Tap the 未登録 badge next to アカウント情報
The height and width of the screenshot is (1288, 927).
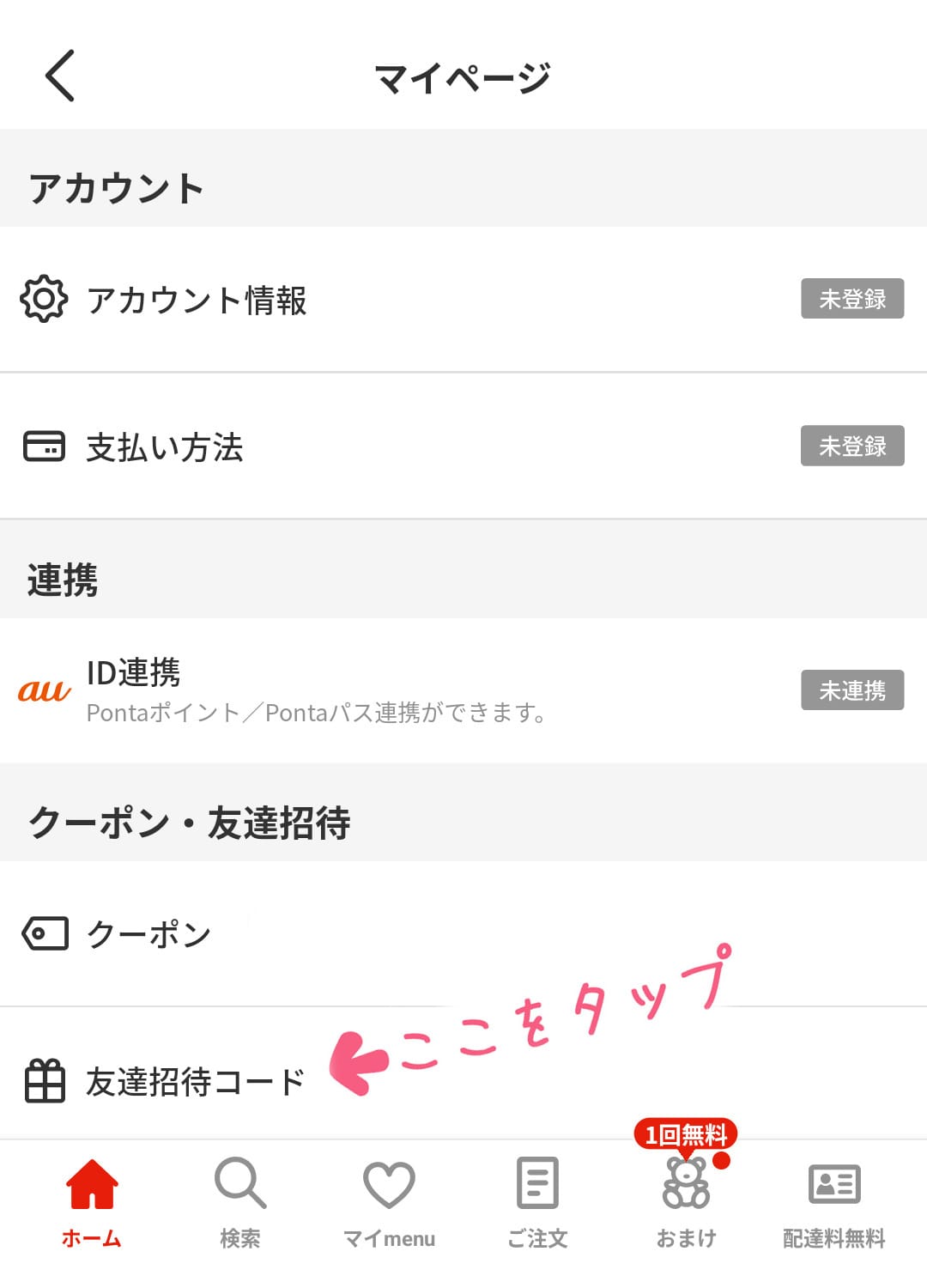851,298
